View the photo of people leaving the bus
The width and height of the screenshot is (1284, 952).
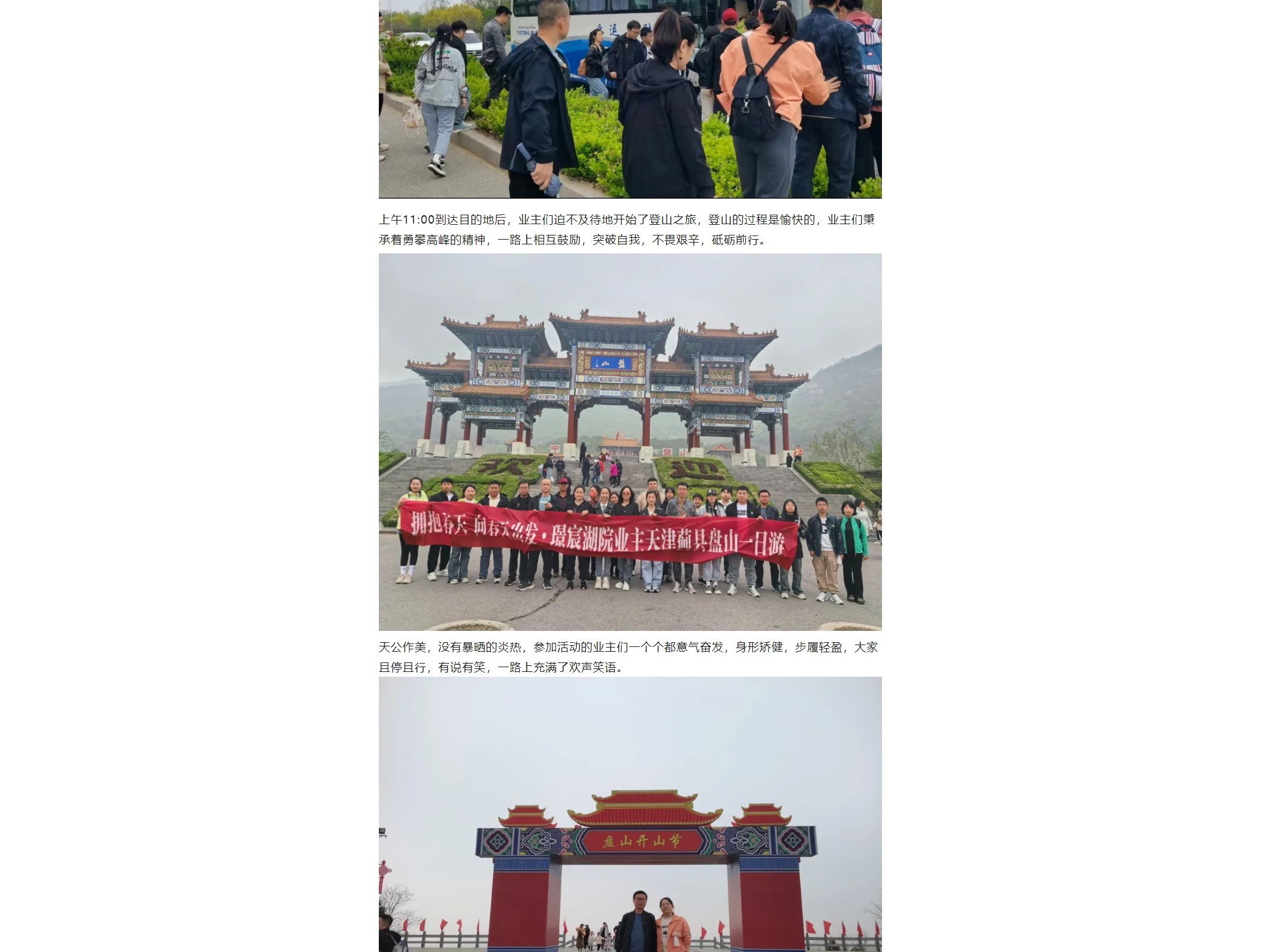click(x=630, y=99)
